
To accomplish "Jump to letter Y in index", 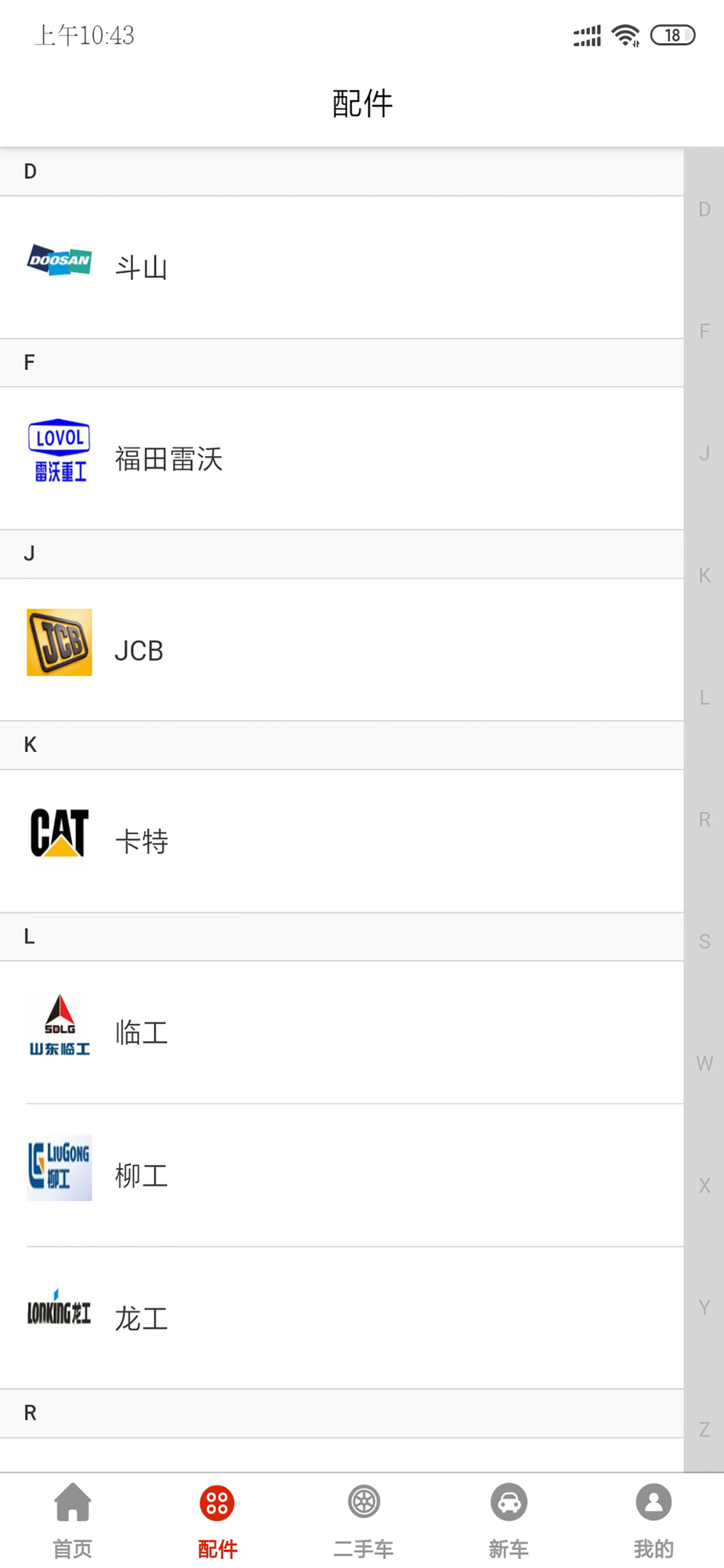I will click(x=704, y=1308).
